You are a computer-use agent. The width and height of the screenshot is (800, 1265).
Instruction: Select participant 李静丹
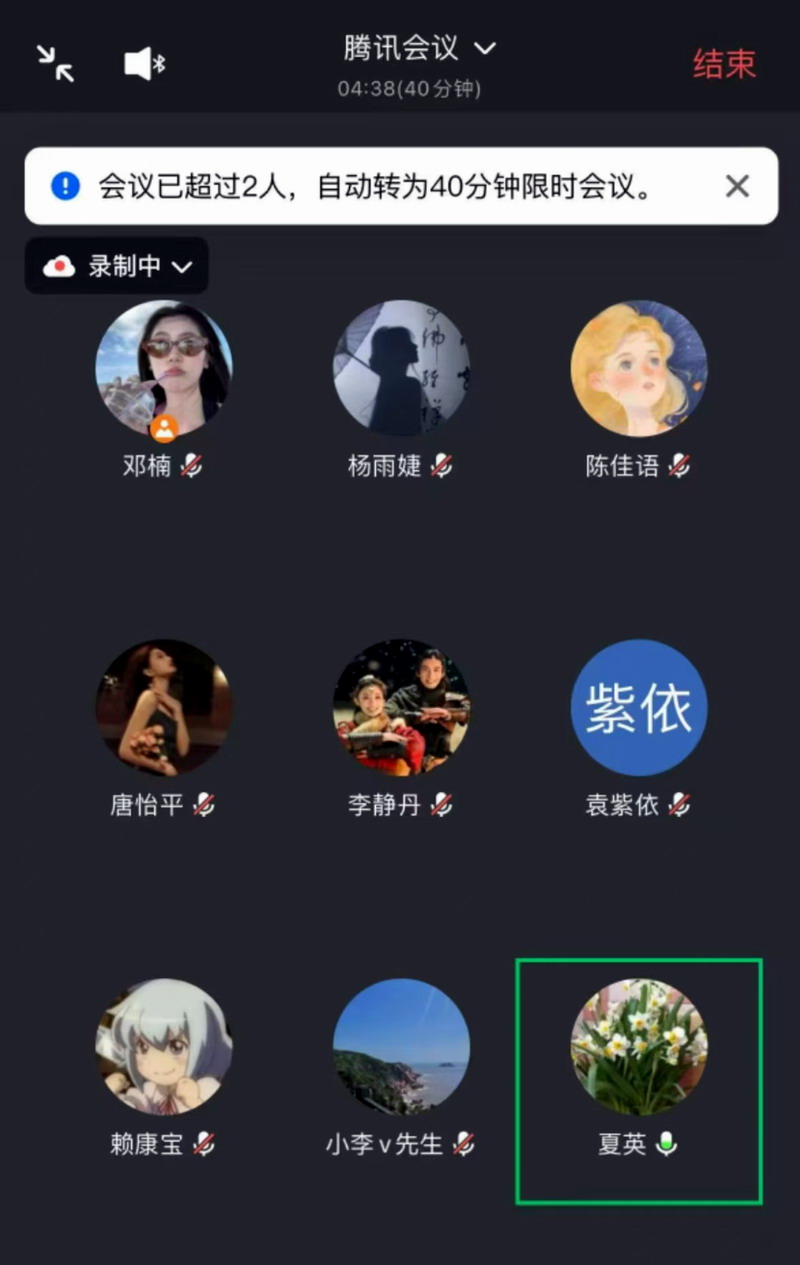401,708
